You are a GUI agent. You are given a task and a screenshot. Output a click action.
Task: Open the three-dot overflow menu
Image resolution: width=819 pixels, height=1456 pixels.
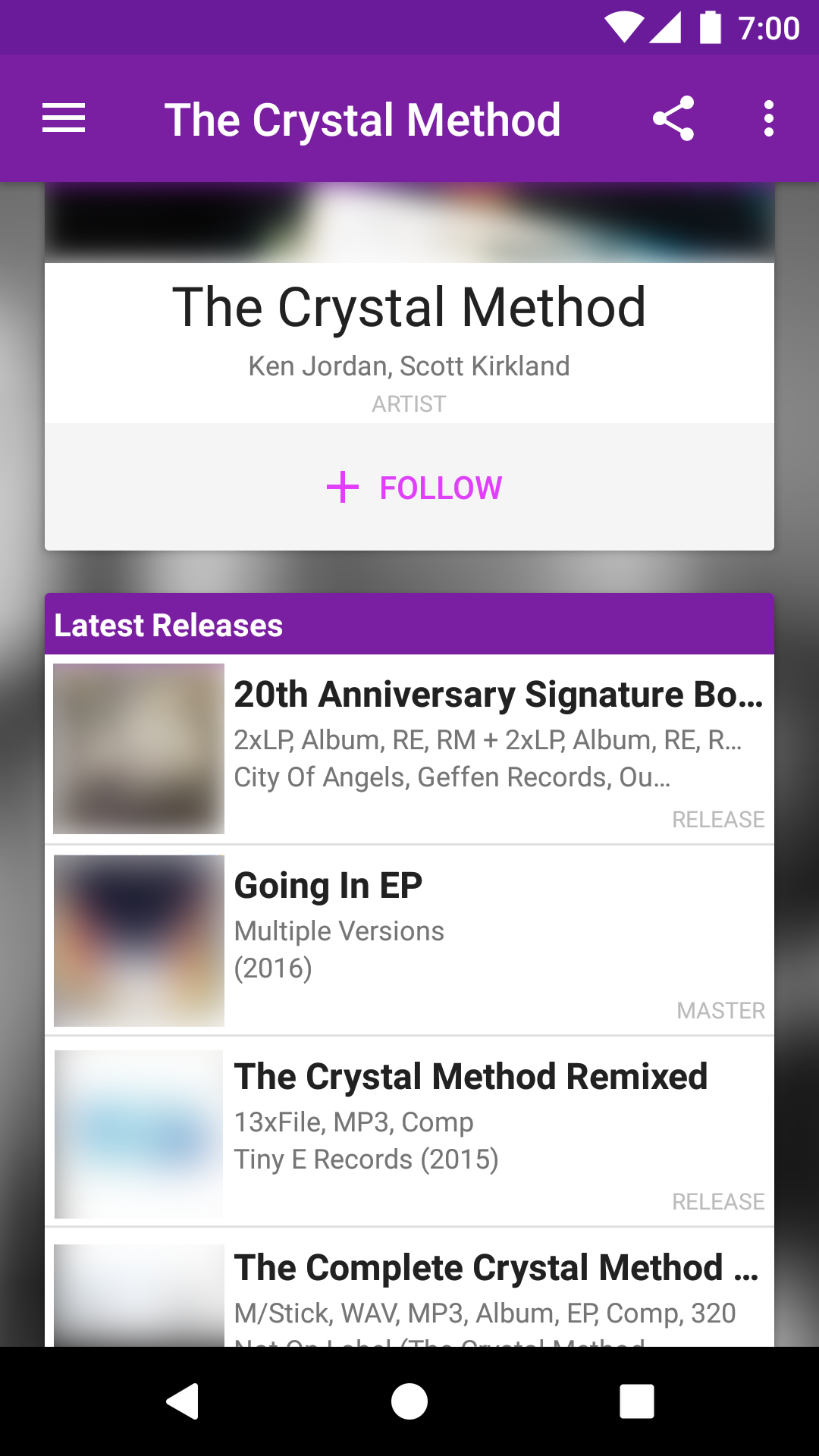[768, 118]
